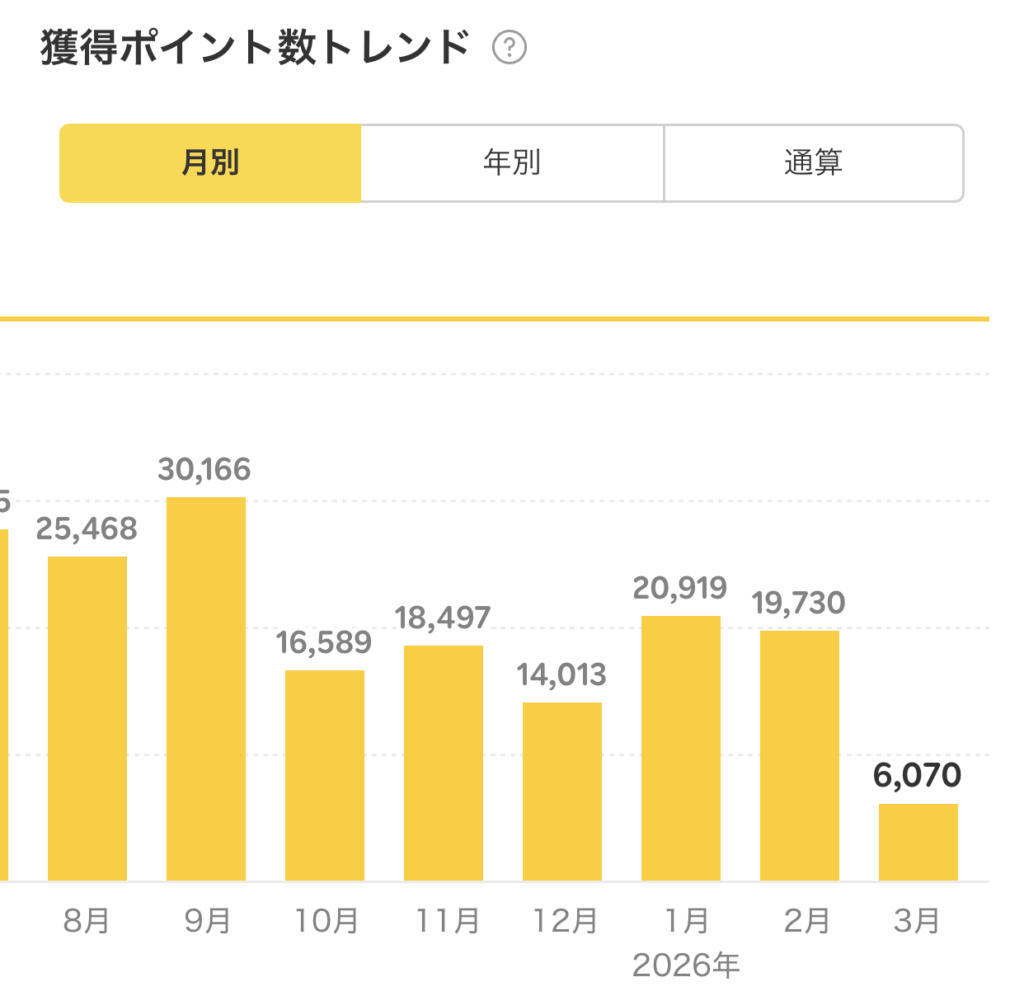This screenshot has width=1024, height=996.
Task: Open the help icon beside 獲得ポイント数トレンド
Action: [510, 47]
